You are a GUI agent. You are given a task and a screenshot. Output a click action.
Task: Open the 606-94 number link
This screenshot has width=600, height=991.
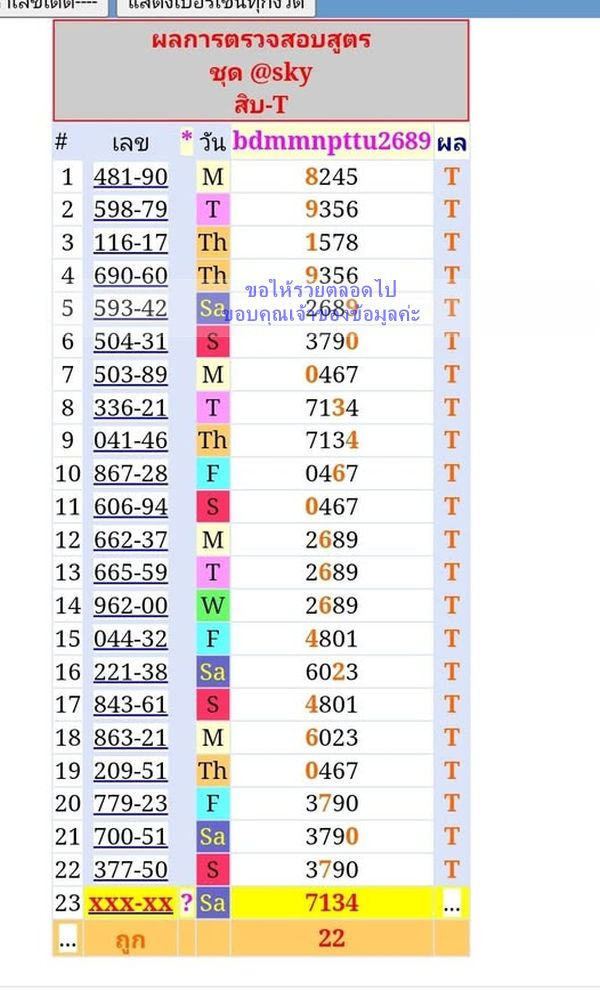(x=131, y=507)
